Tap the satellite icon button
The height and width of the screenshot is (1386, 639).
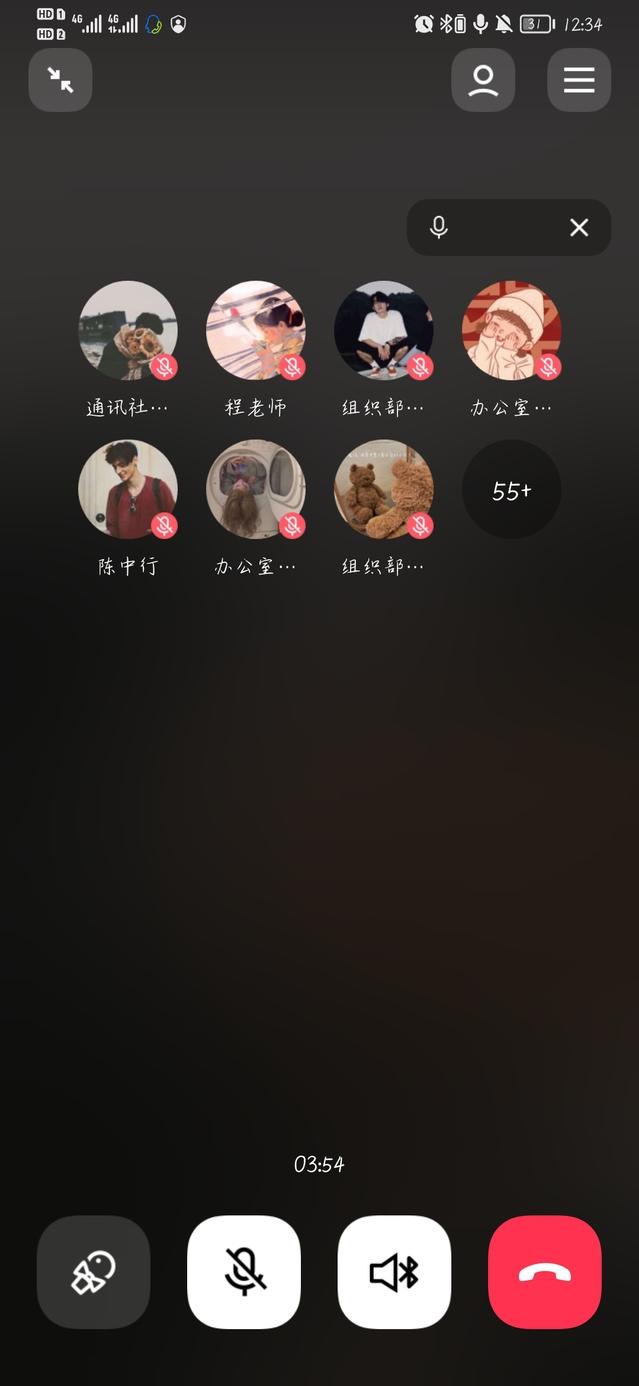pos(93,1272)
